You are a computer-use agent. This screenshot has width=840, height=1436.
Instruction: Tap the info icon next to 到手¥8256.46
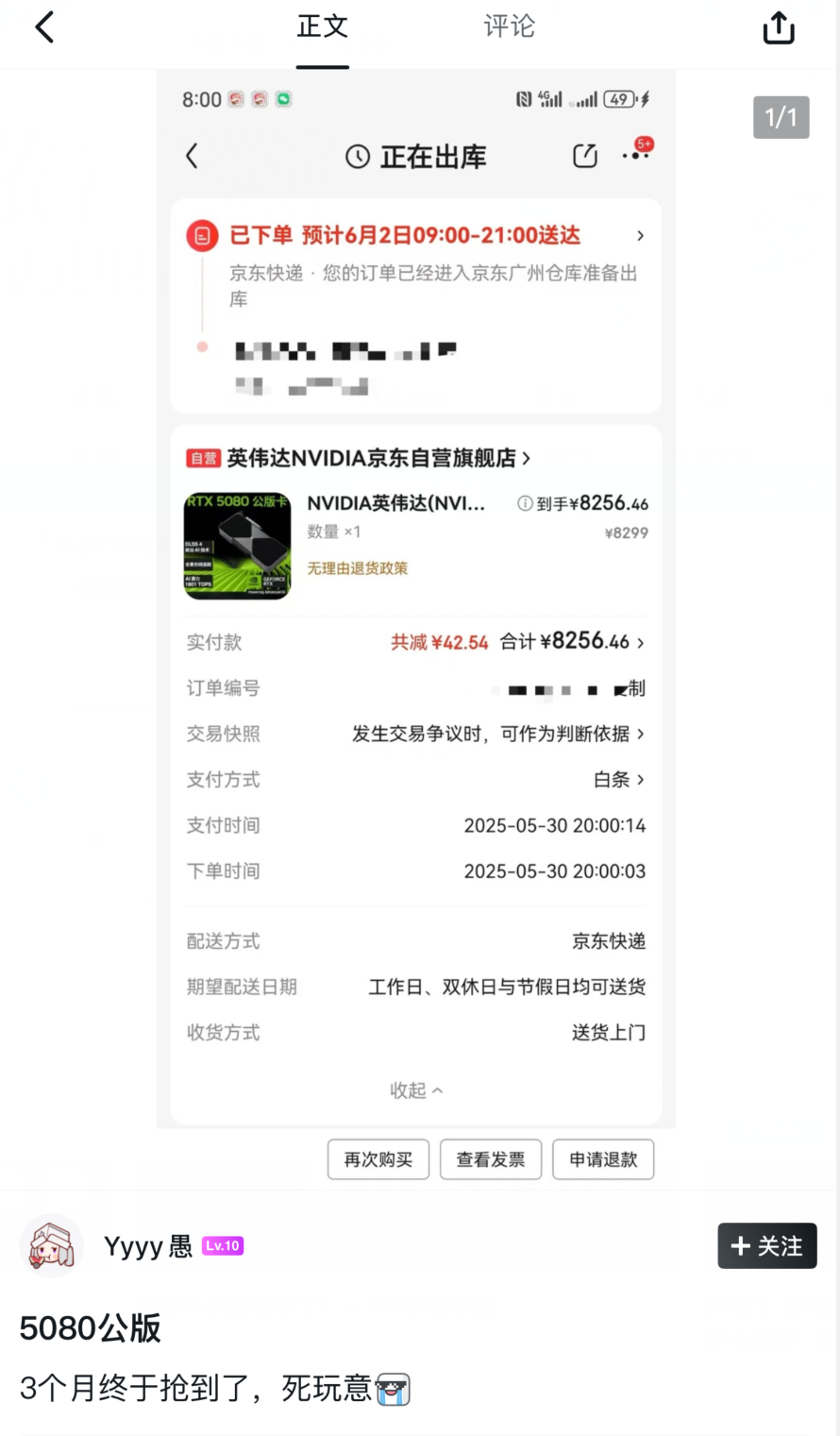pyautogui.click(x=525, y=503)
